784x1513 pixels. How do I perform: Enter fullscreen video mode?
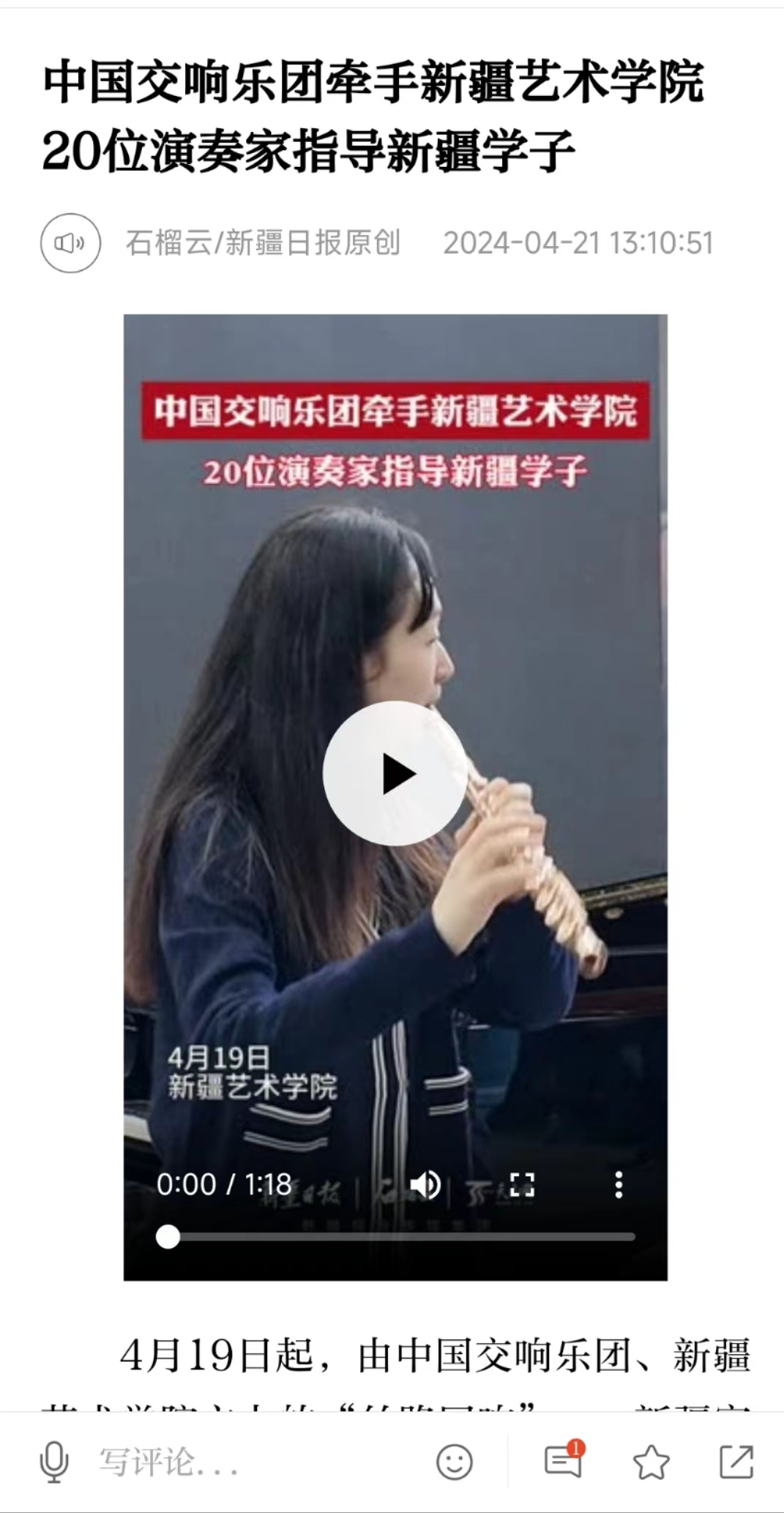pyautogui.click(x=522, y=1184)
